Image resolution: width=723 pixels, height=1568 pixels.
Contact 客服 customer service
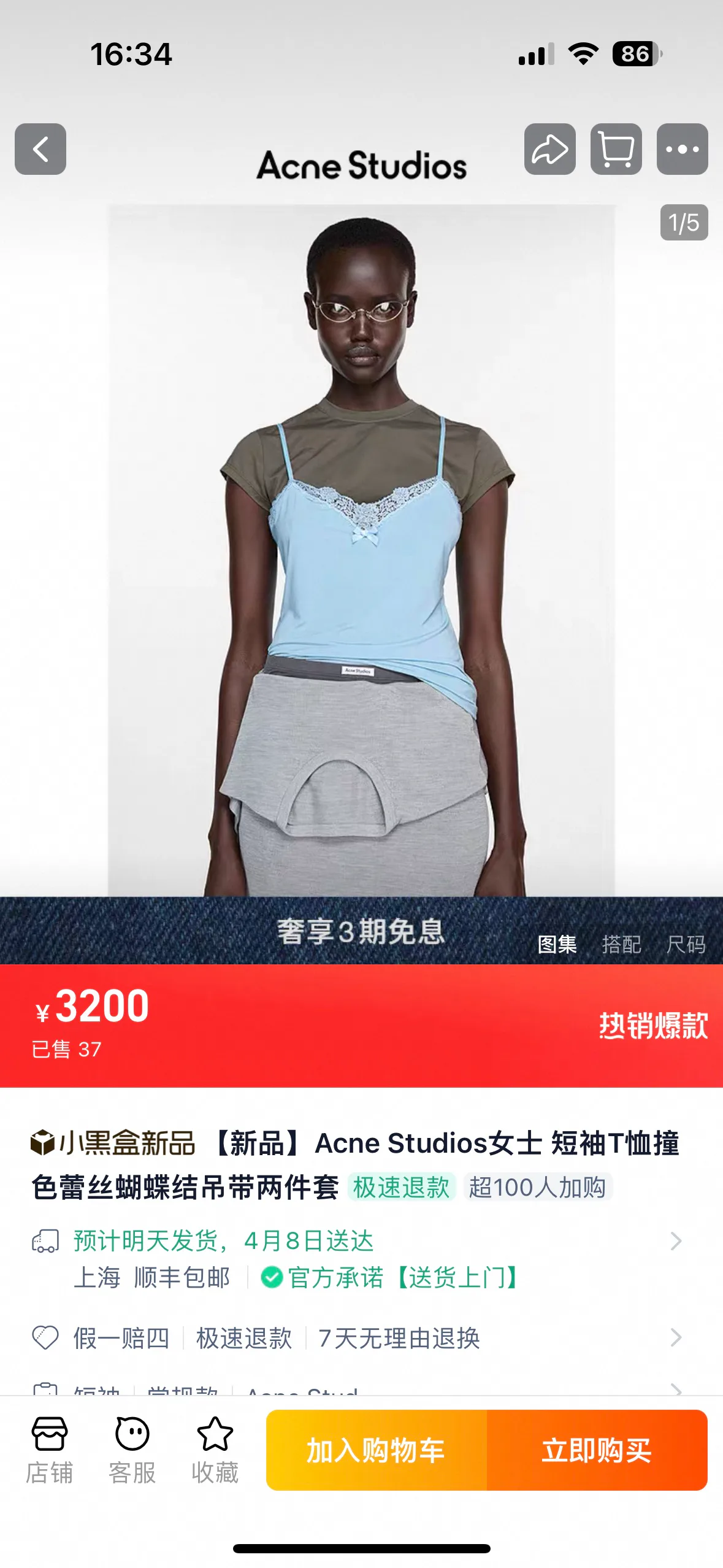point(132,1450)
